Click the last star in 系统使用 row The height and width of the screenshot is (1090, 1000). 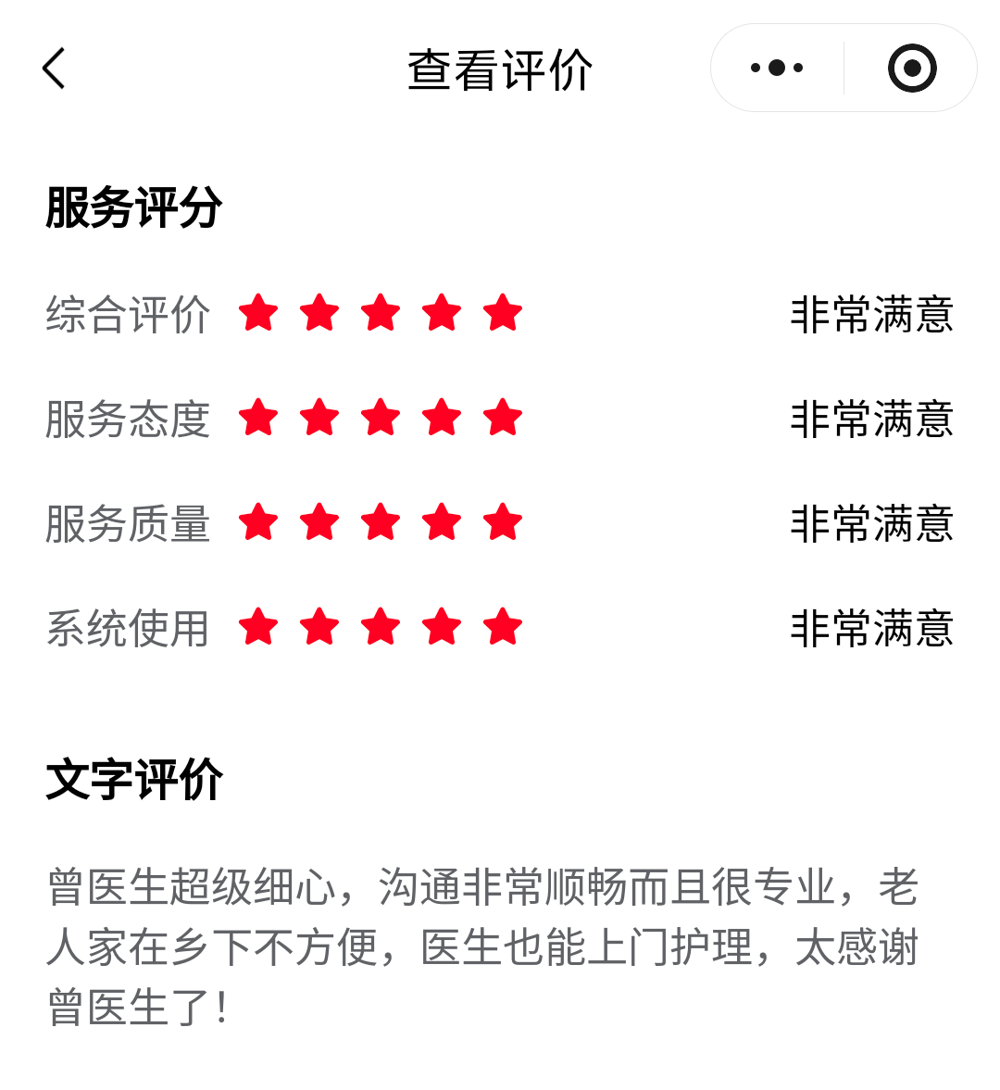[501, 626]
